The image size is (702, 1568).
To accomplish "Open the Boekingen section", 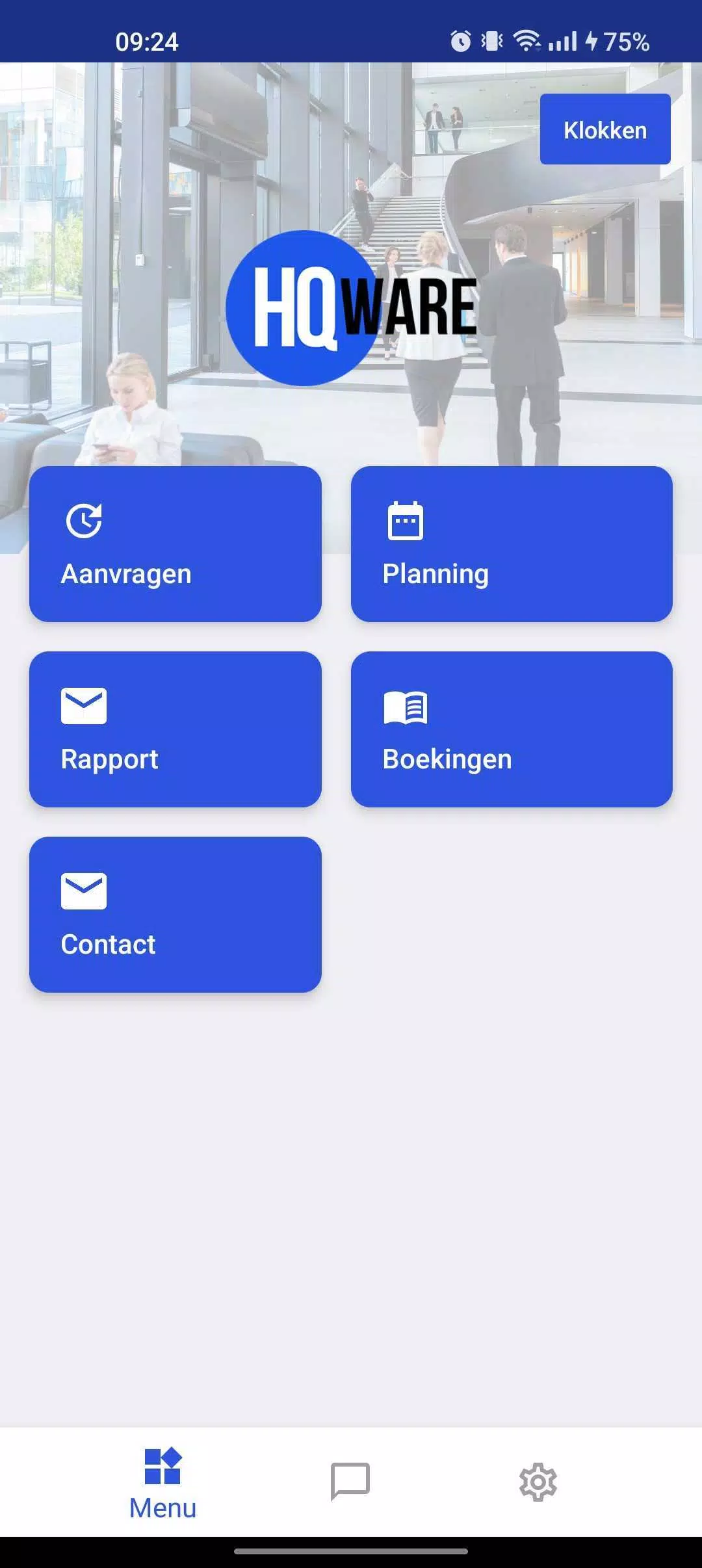I will click(x=512, y=730).
